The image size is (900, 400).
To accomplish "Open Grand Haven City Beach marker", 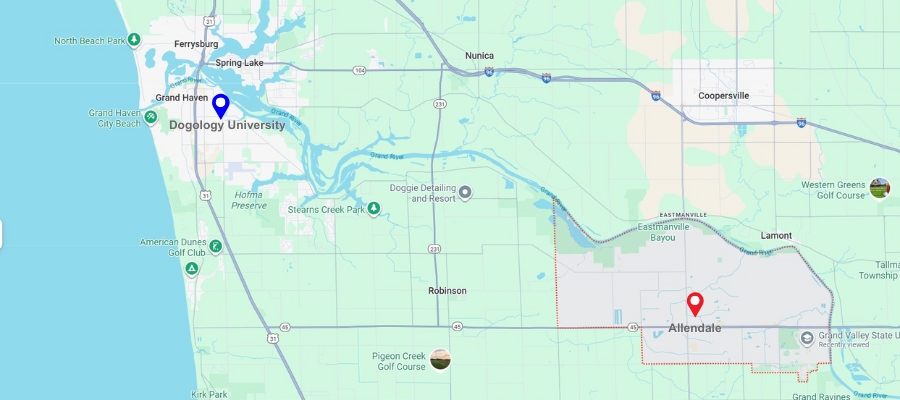I will click(150, 117).
